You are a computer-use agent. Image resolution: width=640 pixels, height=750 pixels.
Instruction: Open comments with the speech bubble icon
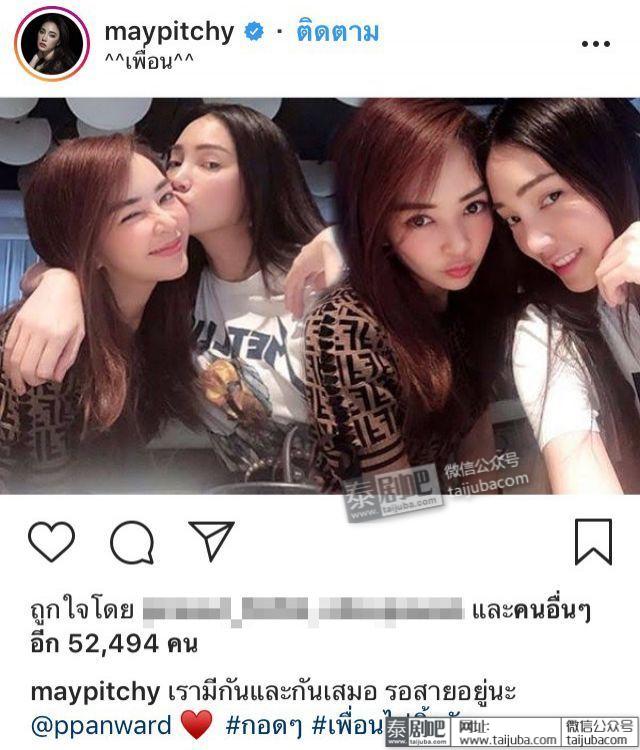coord(131,542)
